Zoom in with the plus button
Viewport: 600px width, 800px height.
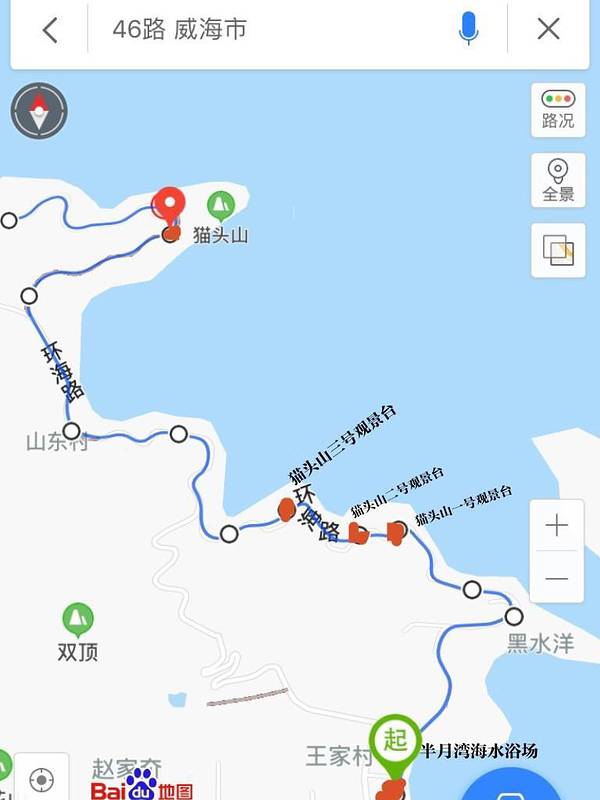[x=556, y=525]
